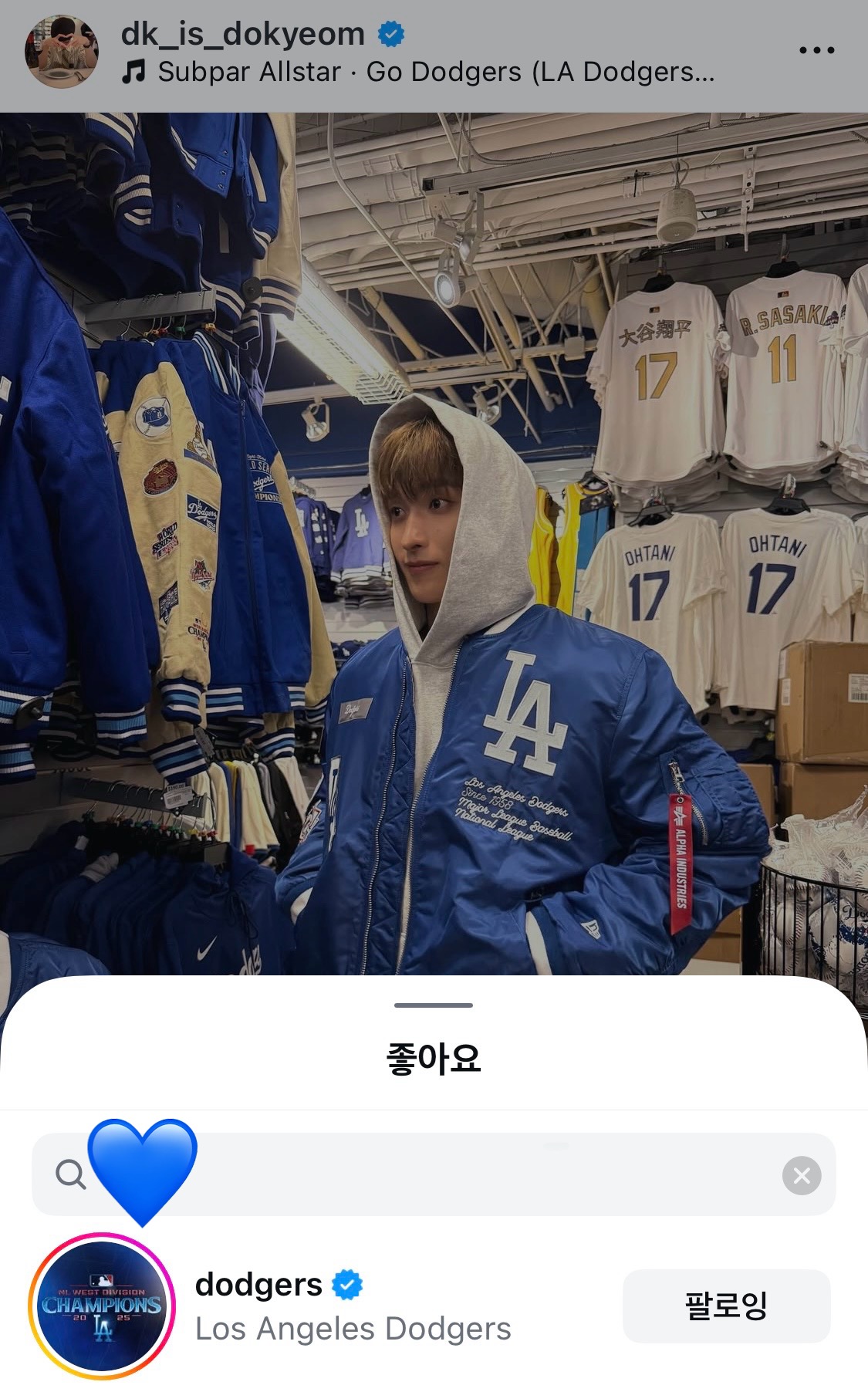Tap the likes sheet handle bar
Screen dimensions: 868x1392
click(x=434, y=1005)
